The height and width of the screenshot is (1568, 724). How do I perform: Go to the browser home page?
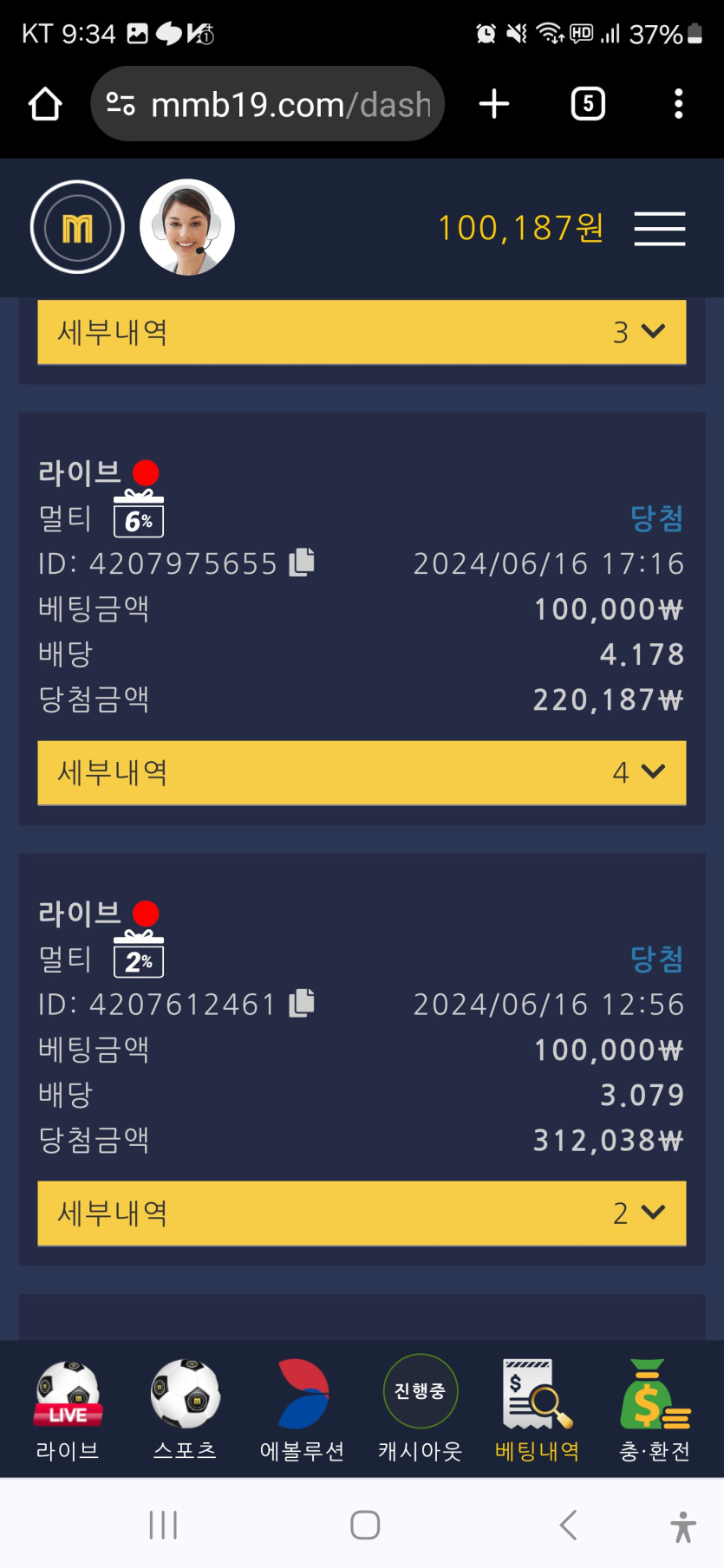point(45,104)
